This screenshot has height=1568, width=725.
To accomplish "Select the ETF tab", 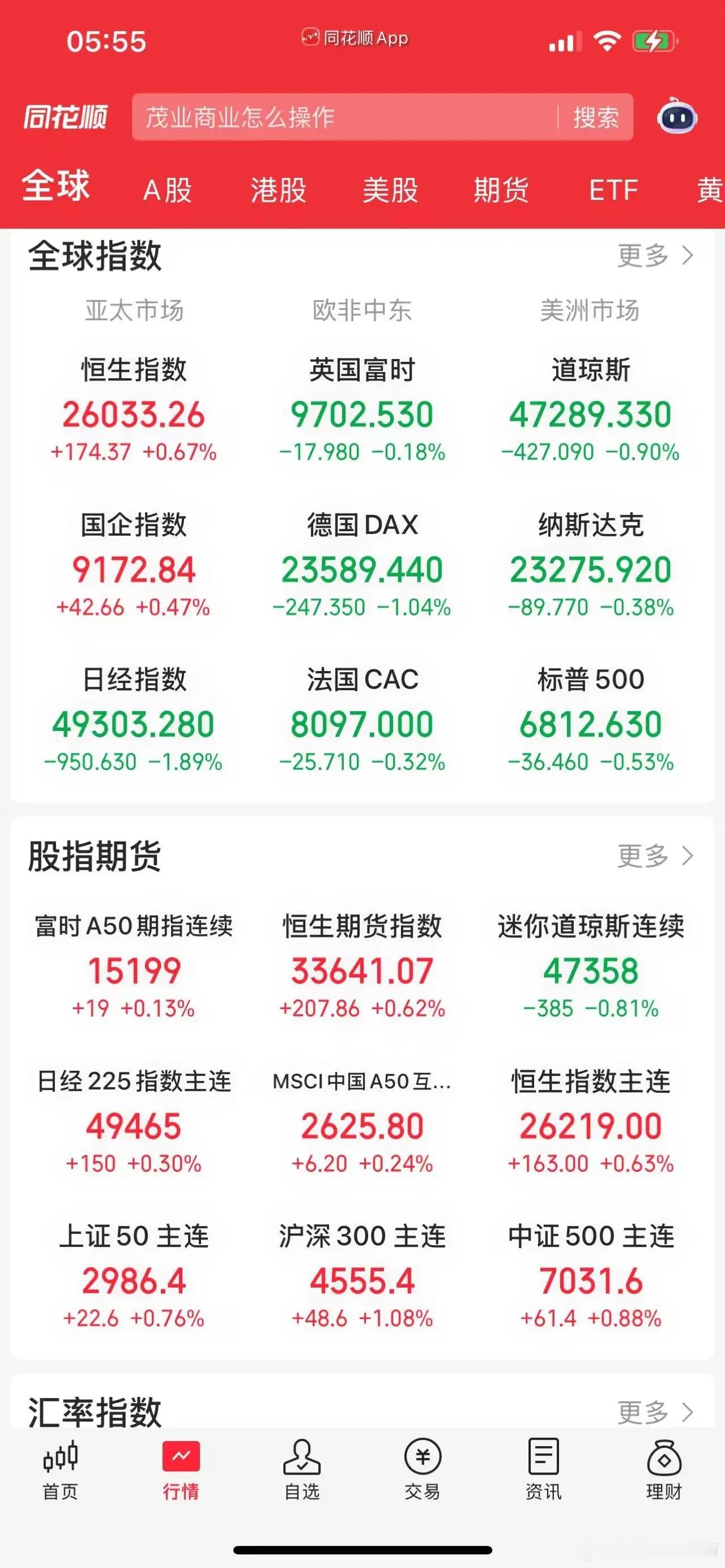I will (x=612, y=190).
